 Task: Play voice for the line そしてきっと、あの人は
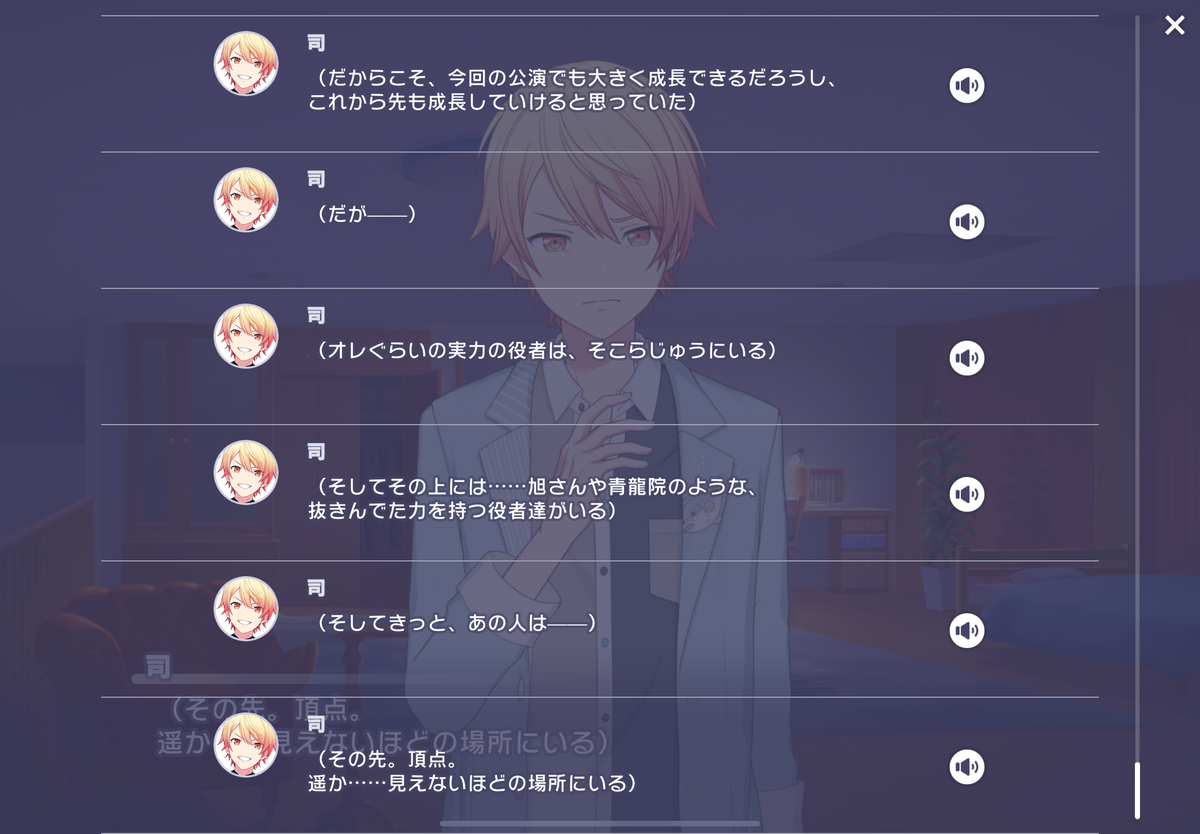[966, 630]
